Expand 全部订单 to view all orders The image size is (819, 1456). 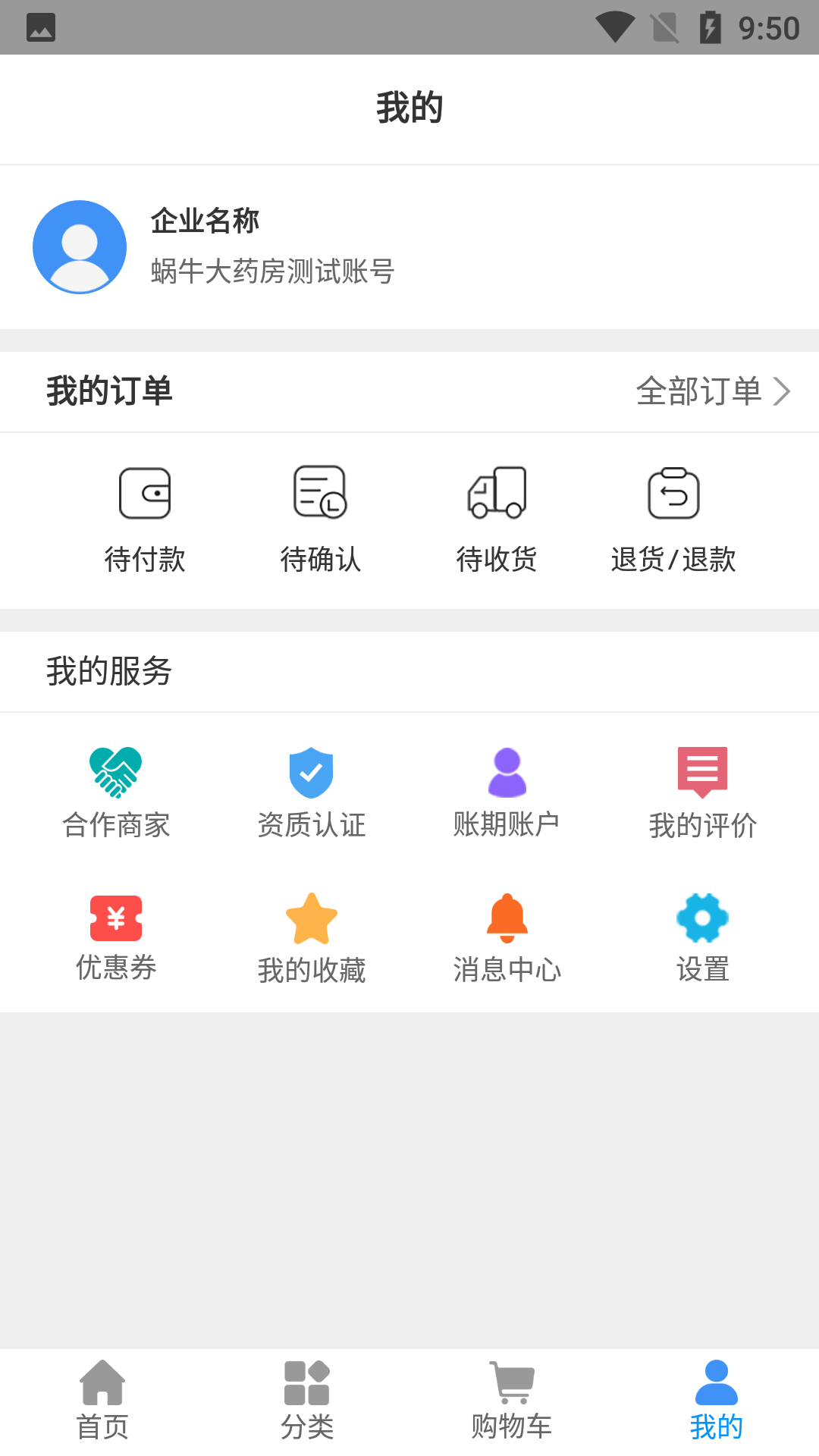coord(711,392)
